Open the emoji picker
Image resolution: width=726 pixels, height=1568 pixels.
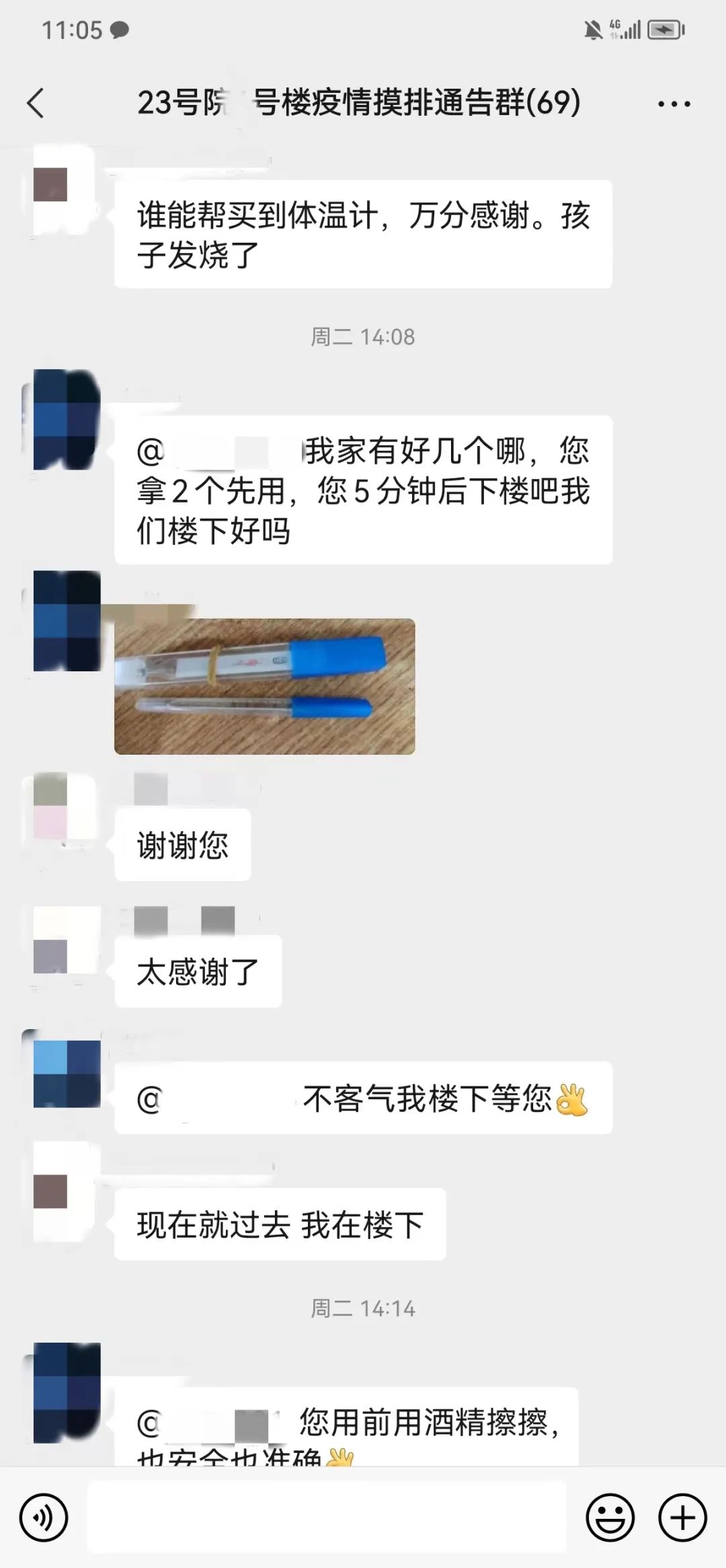tap(610, 1518)
